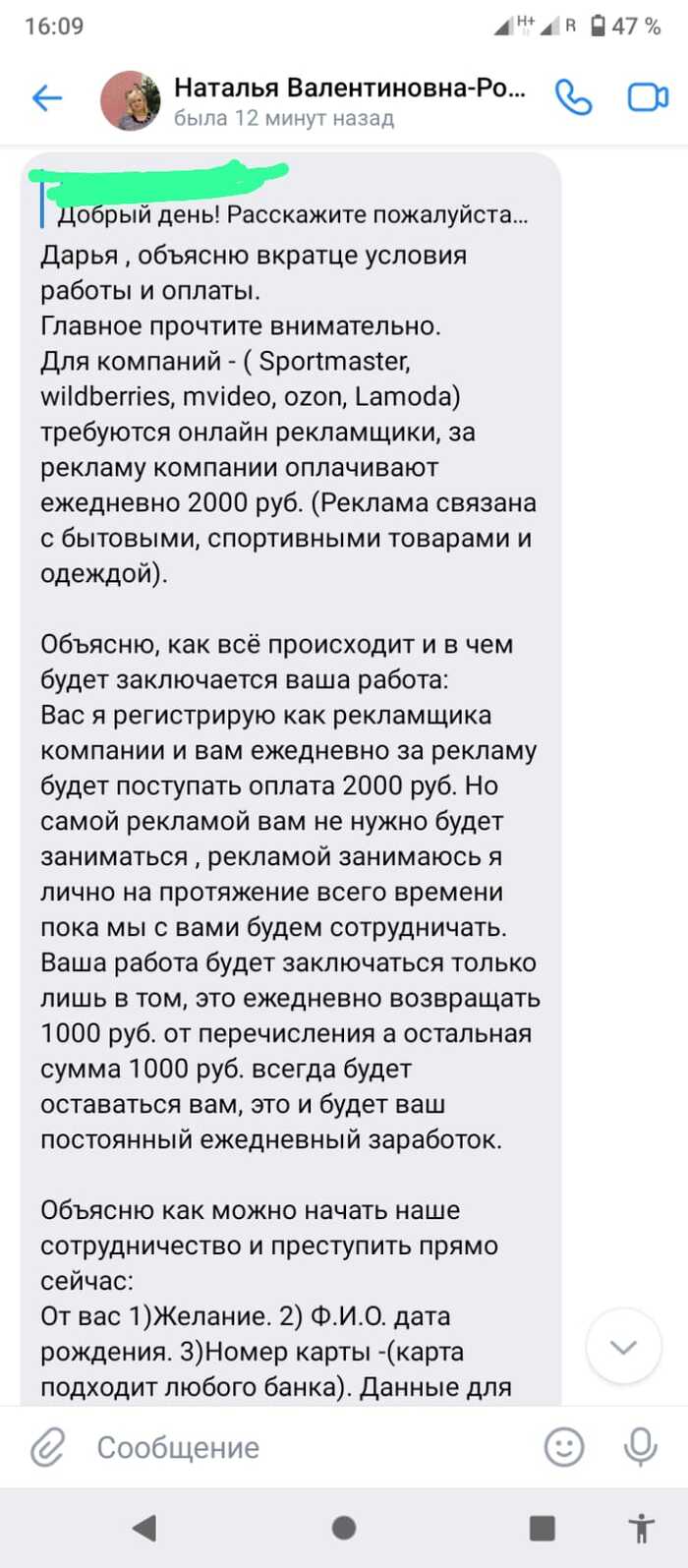Screen dimensions: 688x1568
Task: Tap the system back button
Action: pos(144,1527)
